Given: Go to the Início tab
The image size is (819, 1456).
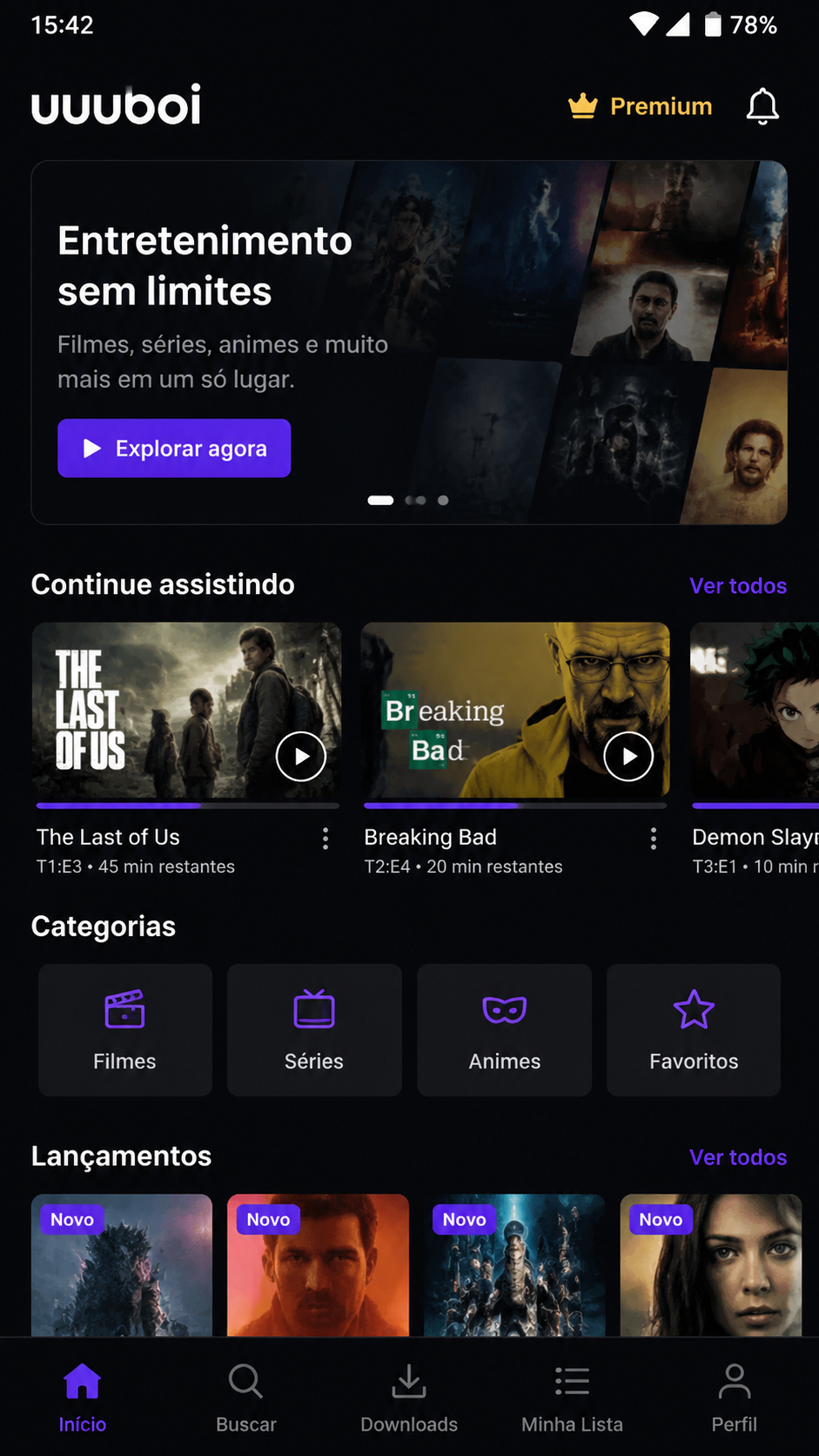Looking at the screenshot, I should click(x=83, y=1399).
